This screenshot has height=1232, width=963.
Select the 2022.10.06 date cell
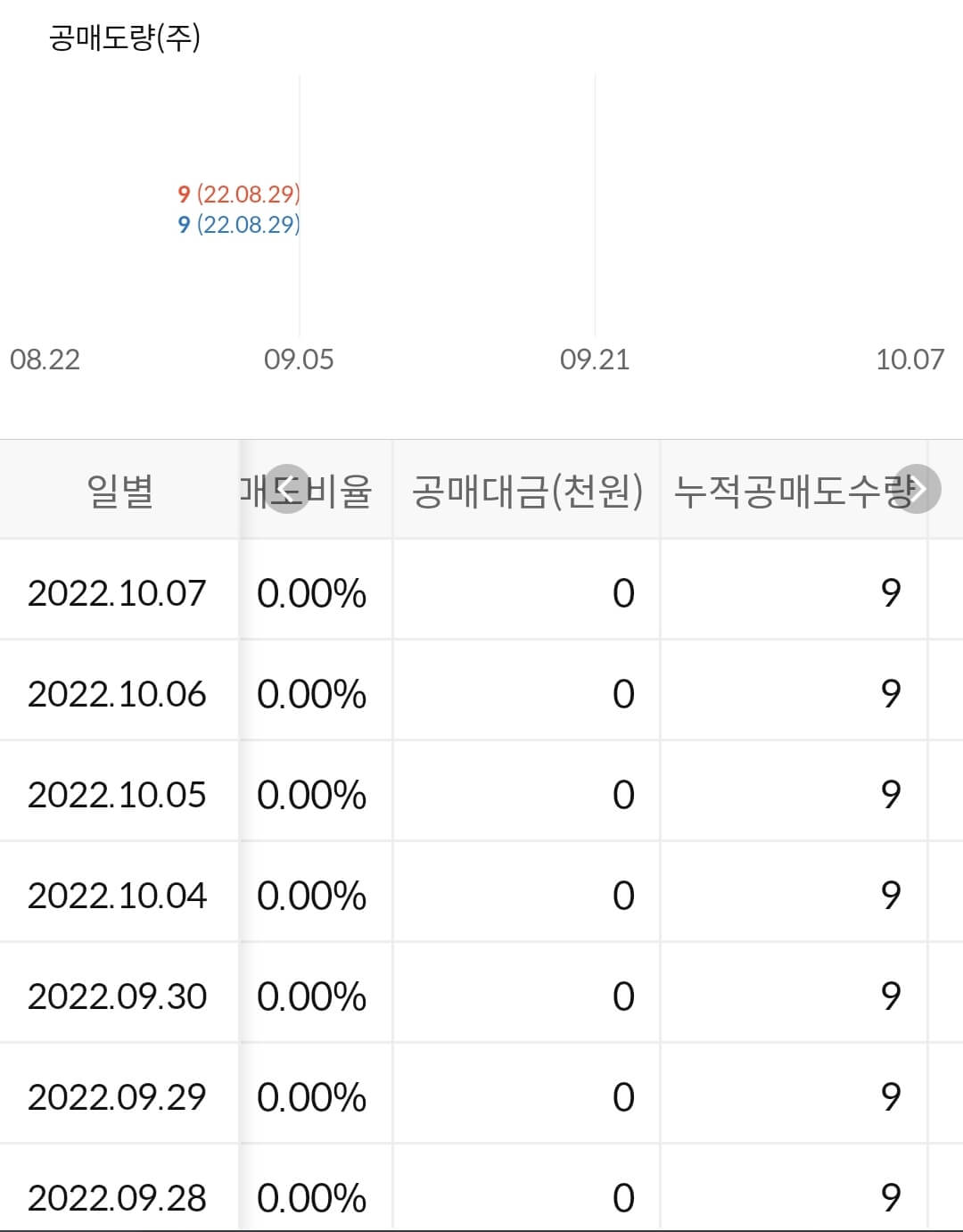tap(119, 692)
